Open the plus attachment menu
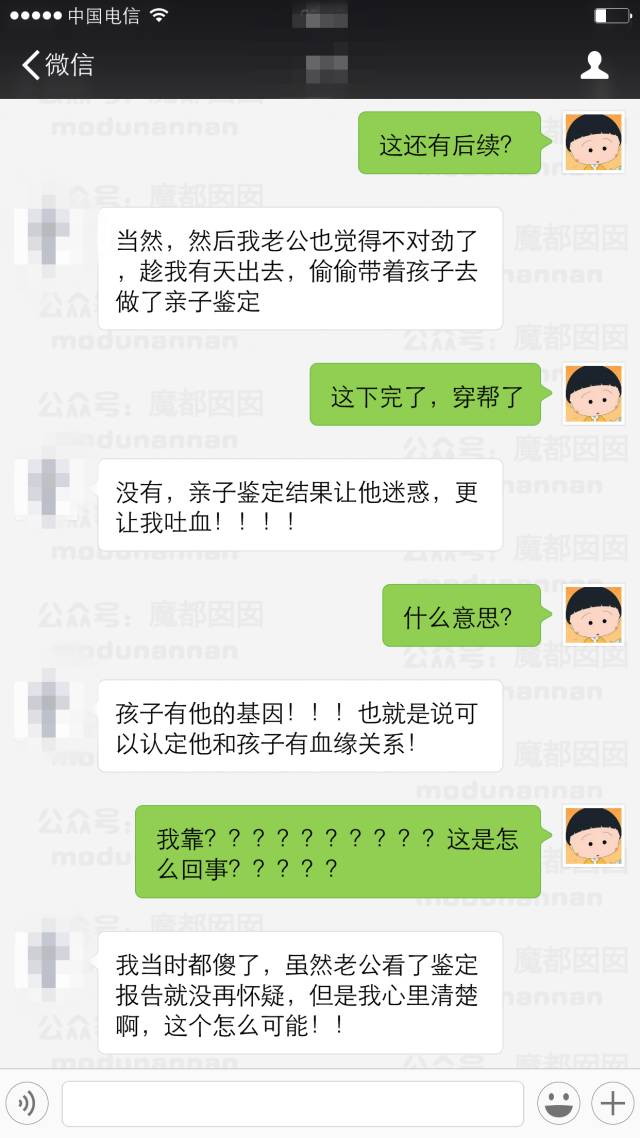Image resolution: width=640 pixels, height=1138 pixels. [610, 1104]
